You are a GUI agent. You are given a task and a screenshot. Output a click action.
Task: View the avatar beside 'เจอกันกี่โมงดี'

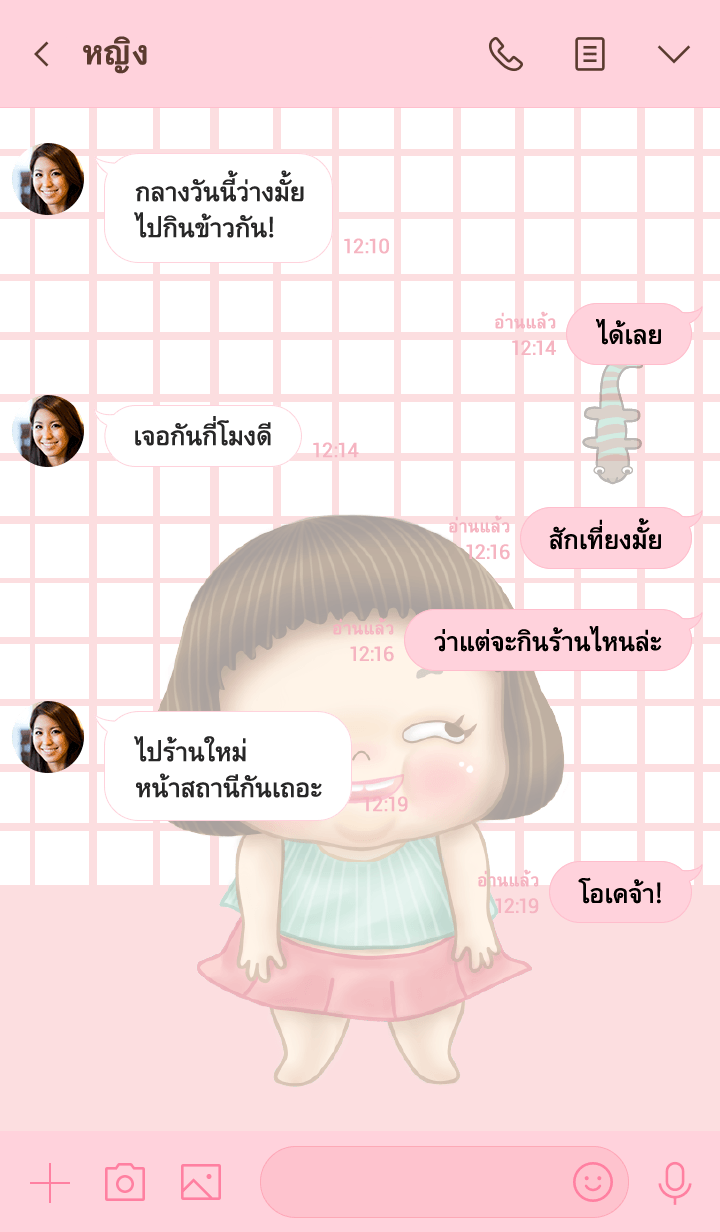tap(48, 431)
